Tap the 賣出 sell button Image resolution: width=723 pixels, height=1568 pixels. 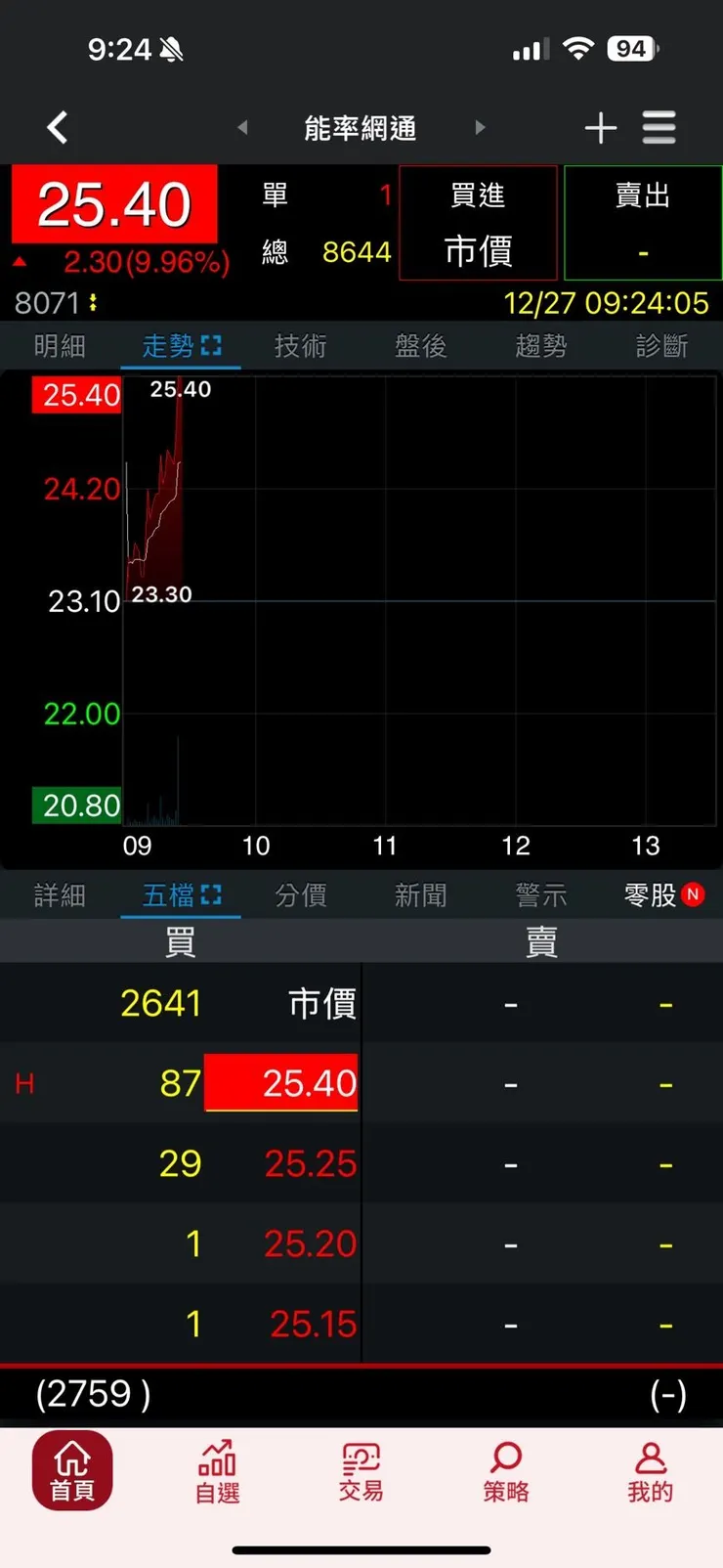click(x=642, y=223)
